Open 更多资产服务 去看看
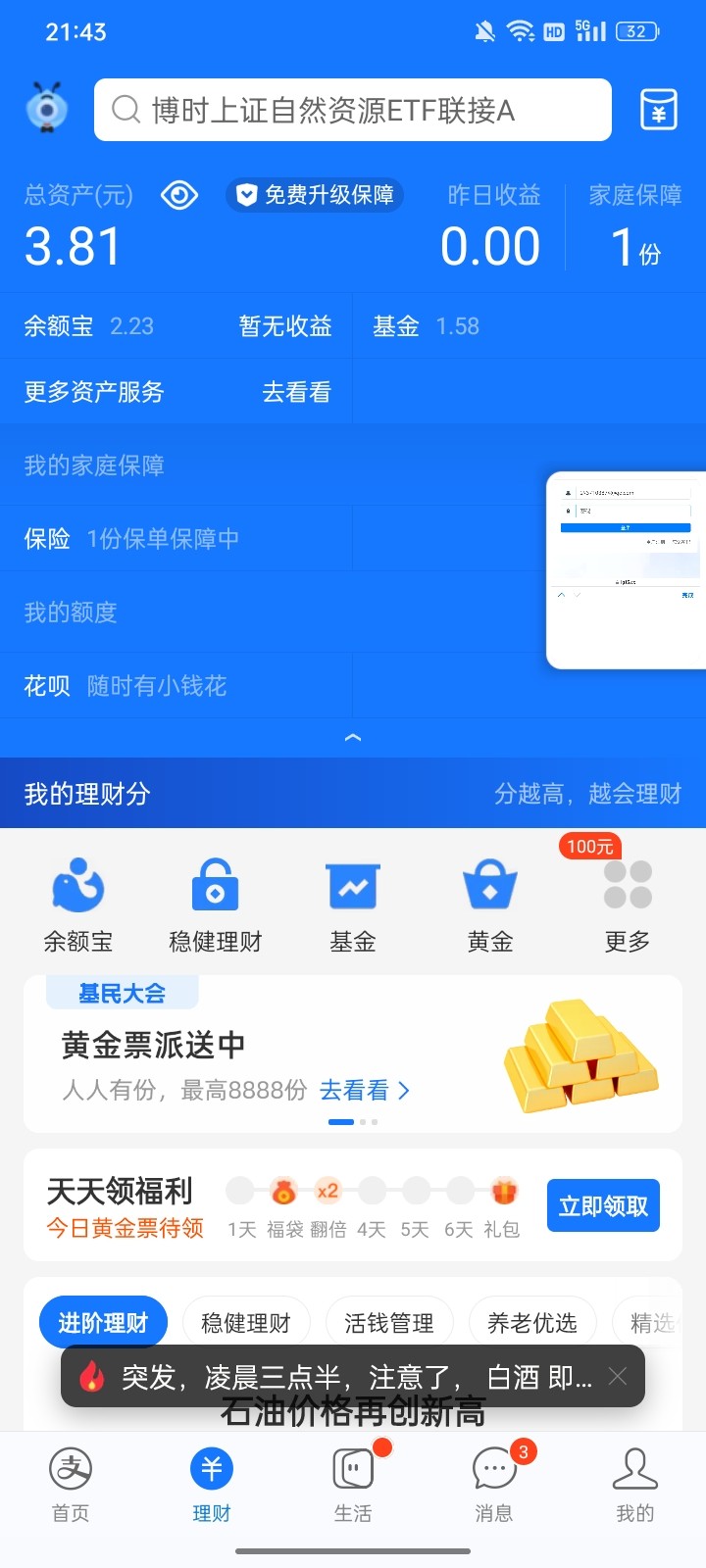Screen dimensions: 706x1568 (x=176, y=392)
